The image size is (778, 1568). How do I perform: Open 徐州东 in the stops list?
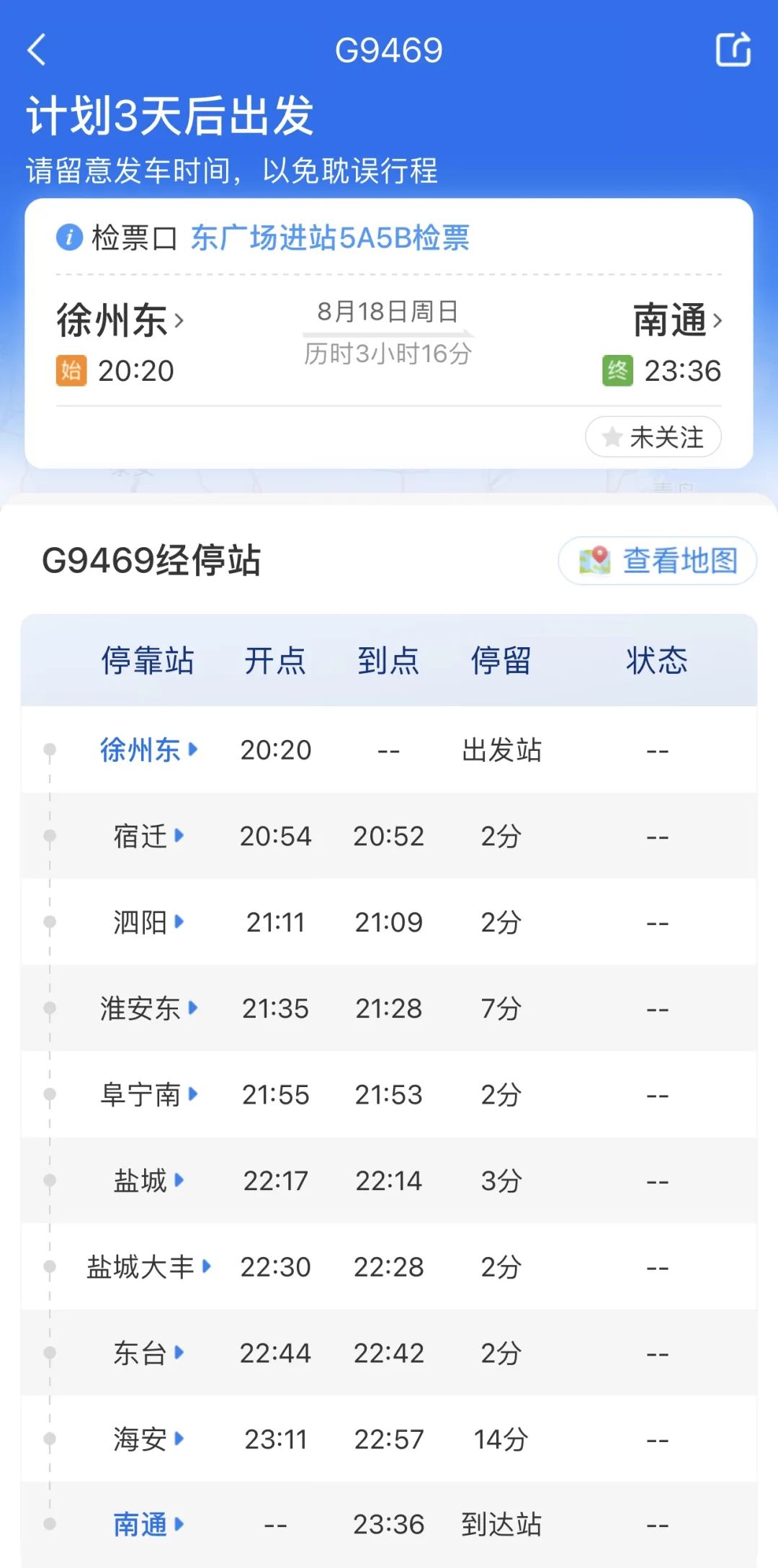point(148,749)
